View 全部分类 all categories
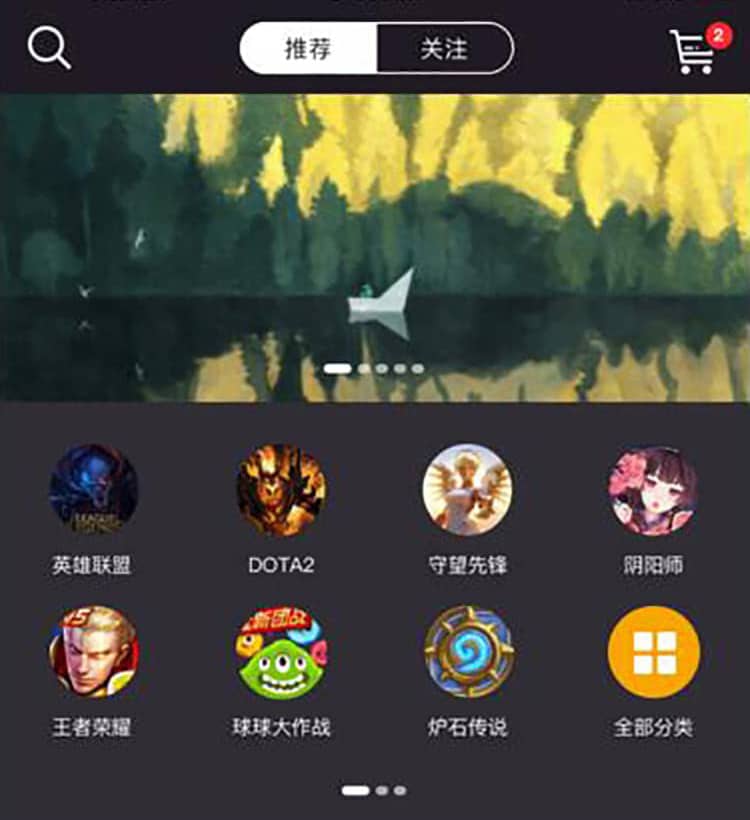Image resolution: width=750 pixels, height=820 pixels. (x=653, y=652)
